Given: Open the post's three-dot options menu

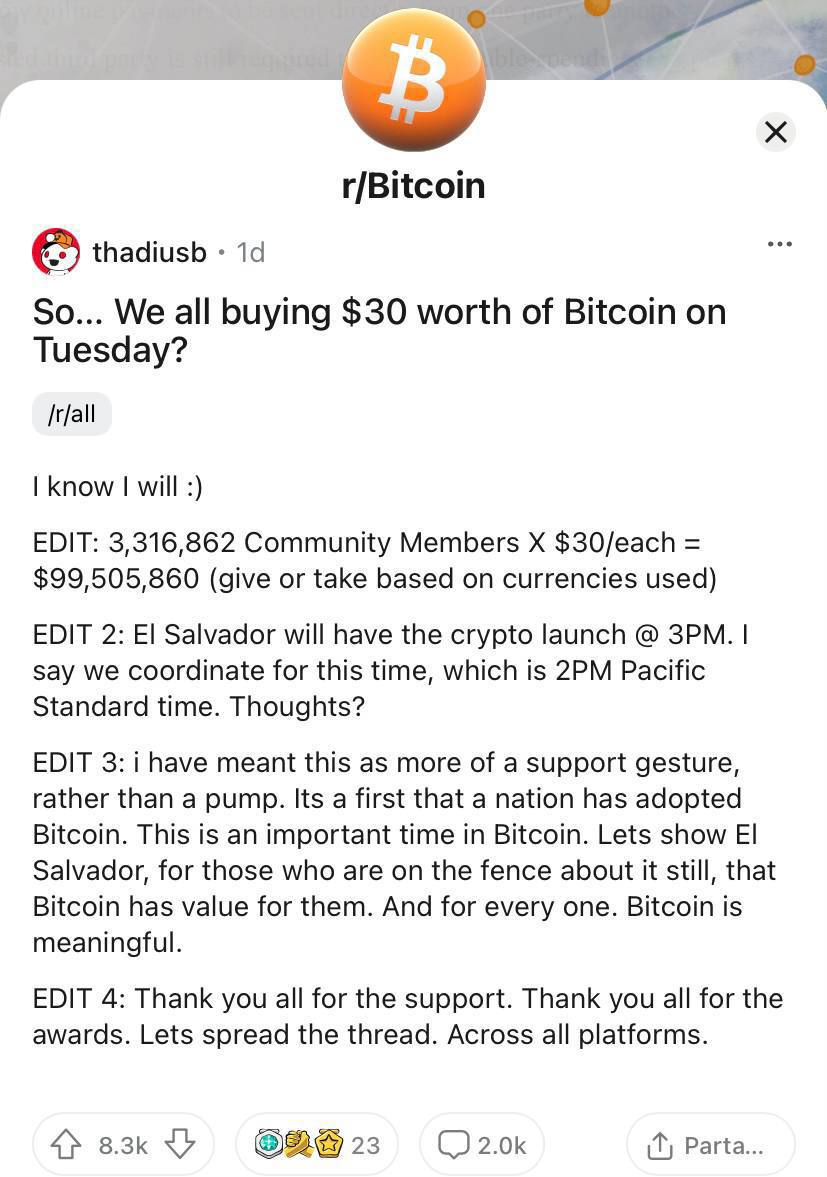Looking at the screenshot, I should (779, 244).
